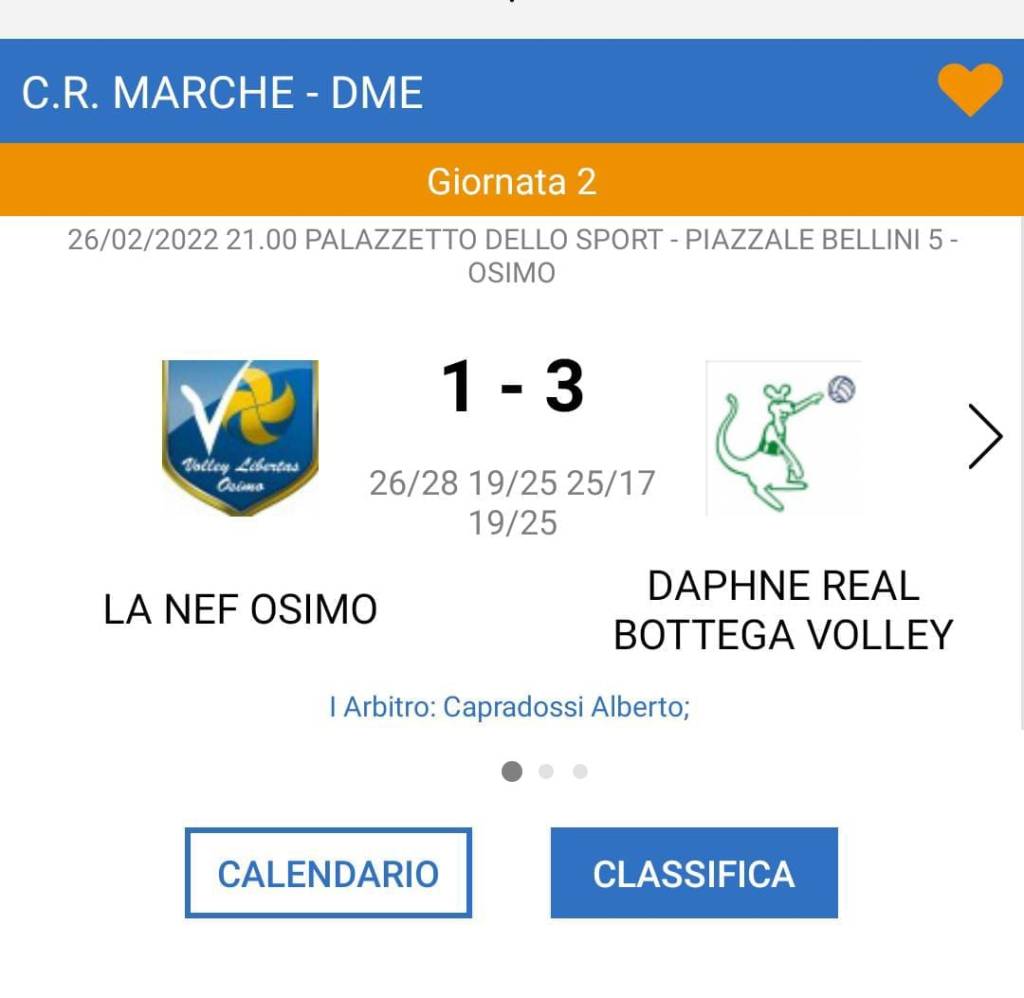Select the second page indicator dot
Screen dimensions: 1024x998
[546, 771]
